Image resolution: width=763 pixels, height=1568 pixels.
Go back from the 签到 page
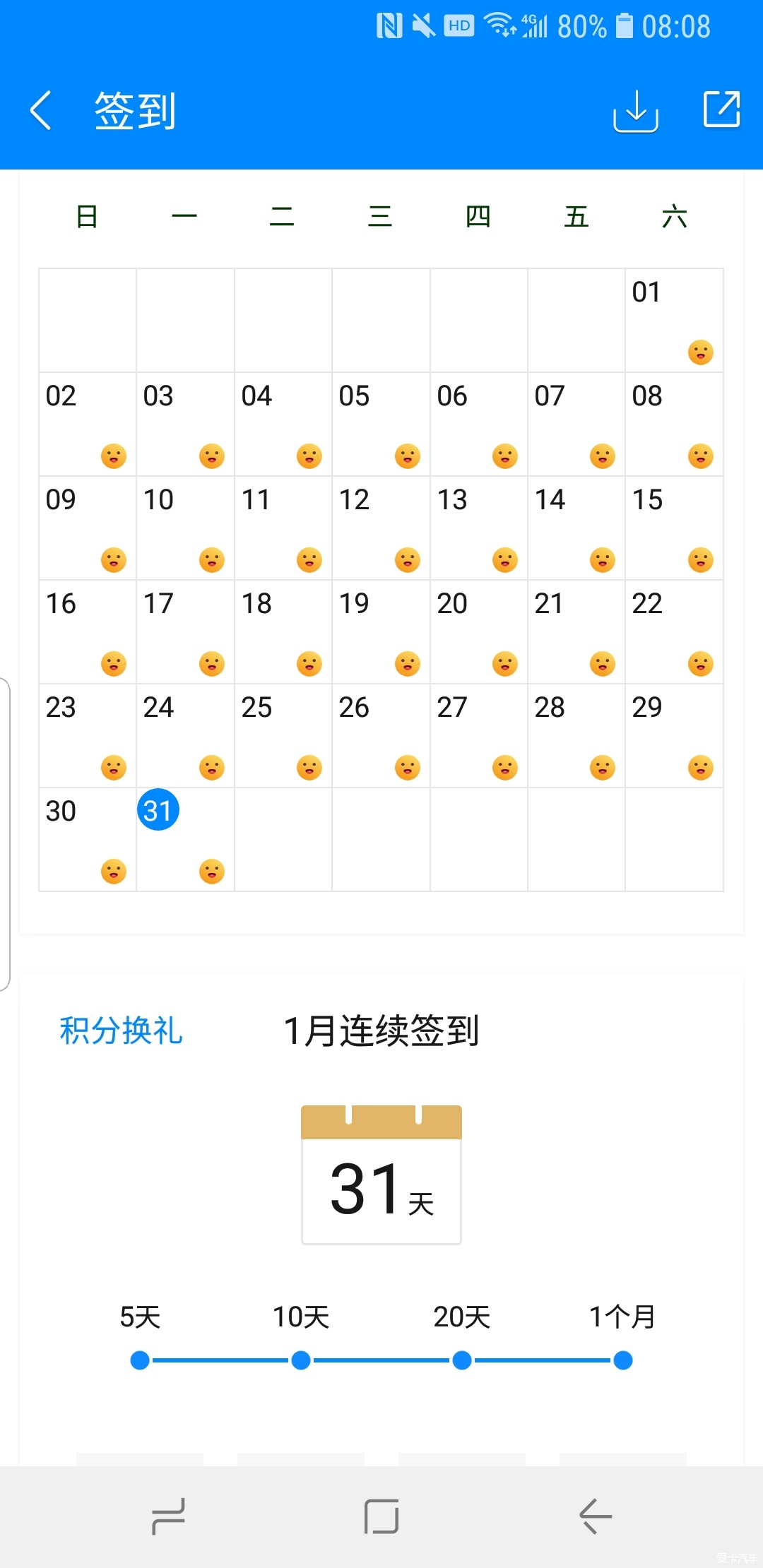41,110
